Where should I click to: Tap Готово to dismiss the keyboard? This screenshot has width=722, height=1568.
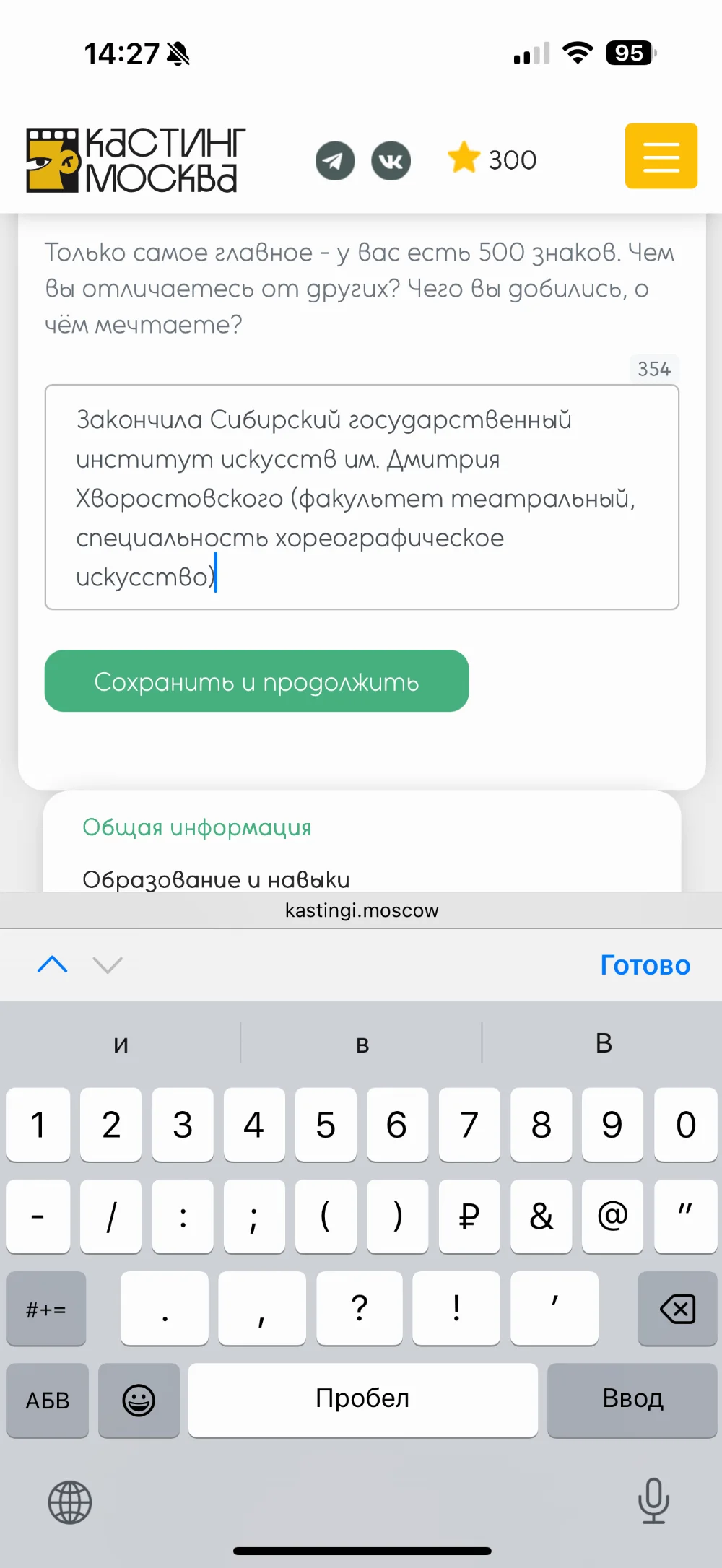point(645,965)
